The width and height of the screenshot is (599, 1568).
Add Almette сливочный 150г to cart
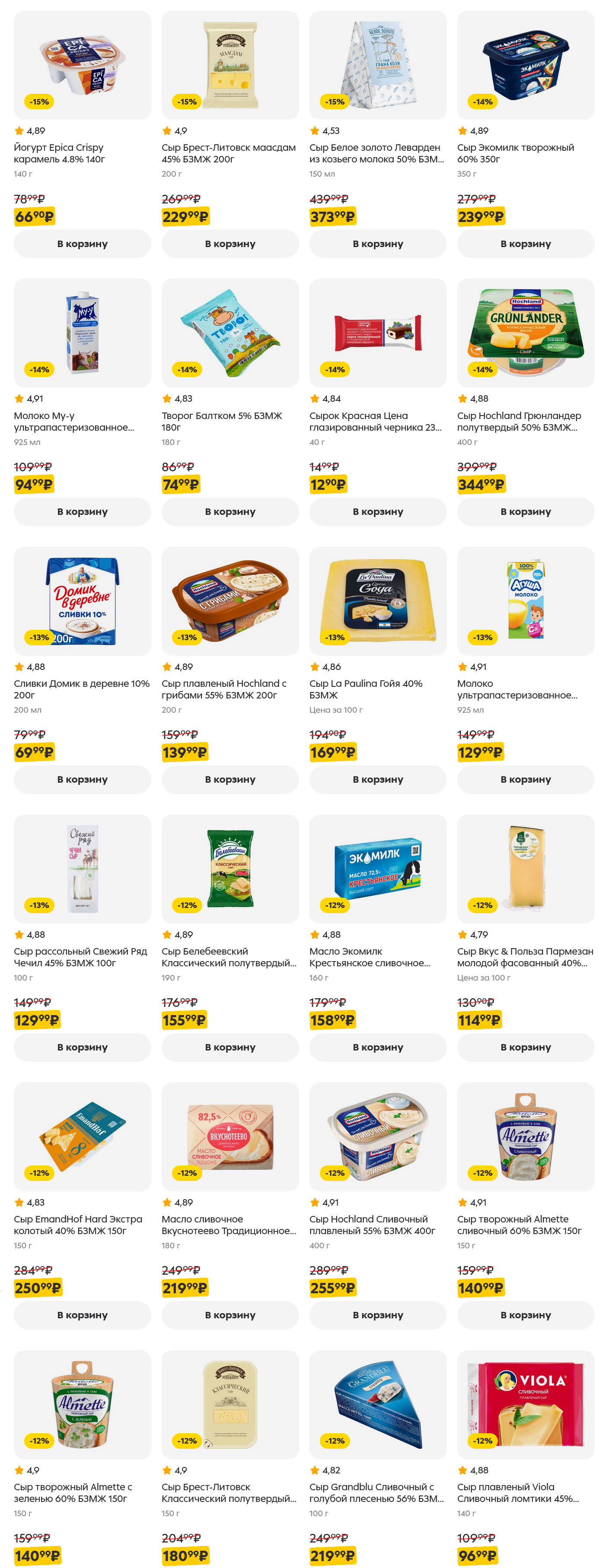click(x=526, y=1315)
